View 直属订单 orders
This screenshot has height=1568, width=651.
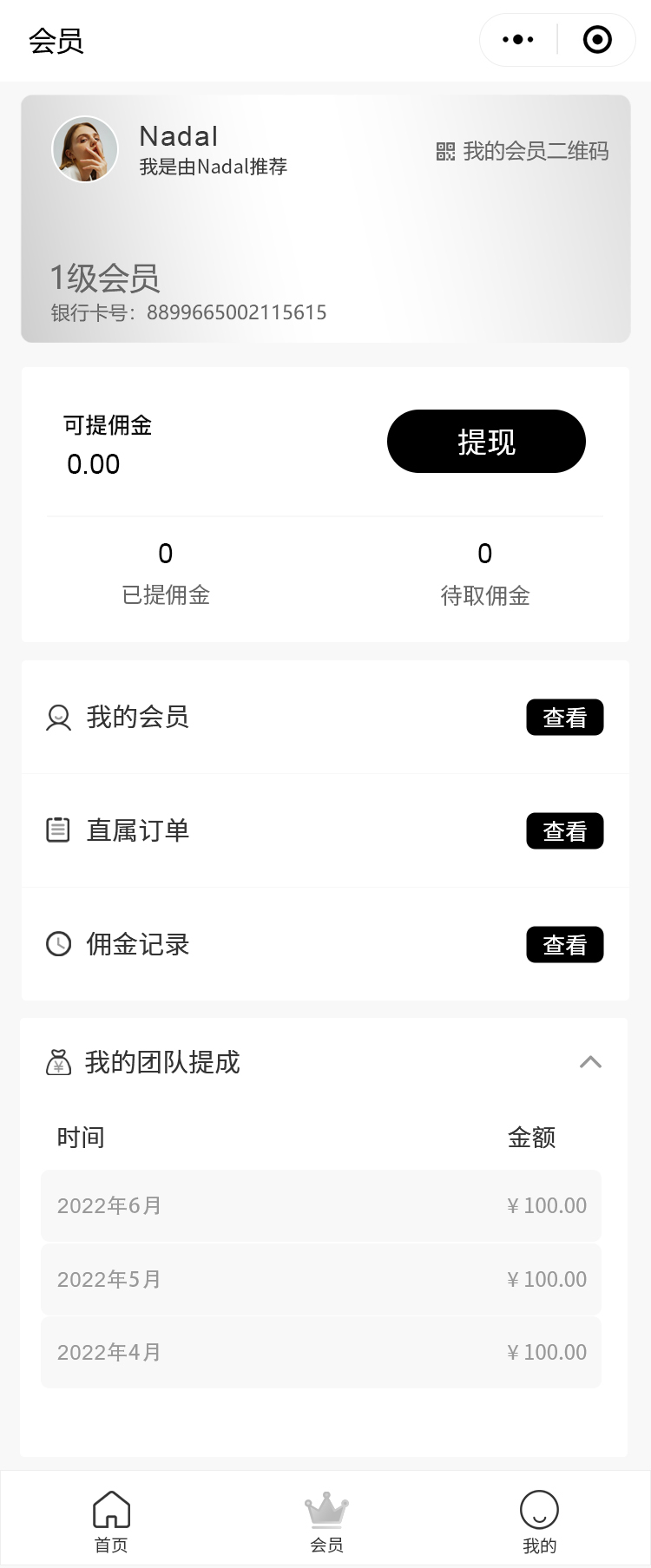click(x=564, y=831)
